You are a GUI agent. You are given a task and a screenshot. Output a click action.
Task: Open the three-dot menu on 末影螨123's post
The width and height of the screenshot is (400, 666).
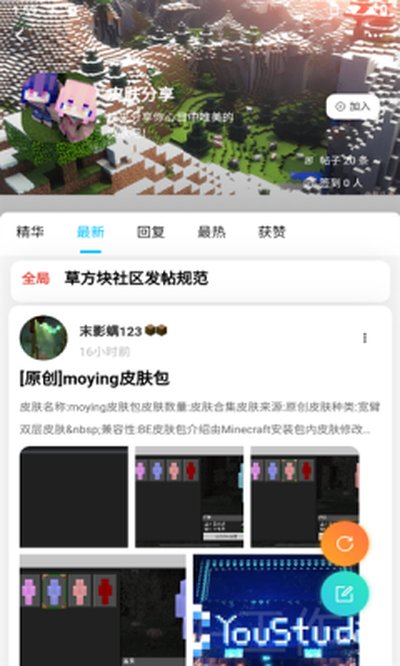click(x=364, y=338)
